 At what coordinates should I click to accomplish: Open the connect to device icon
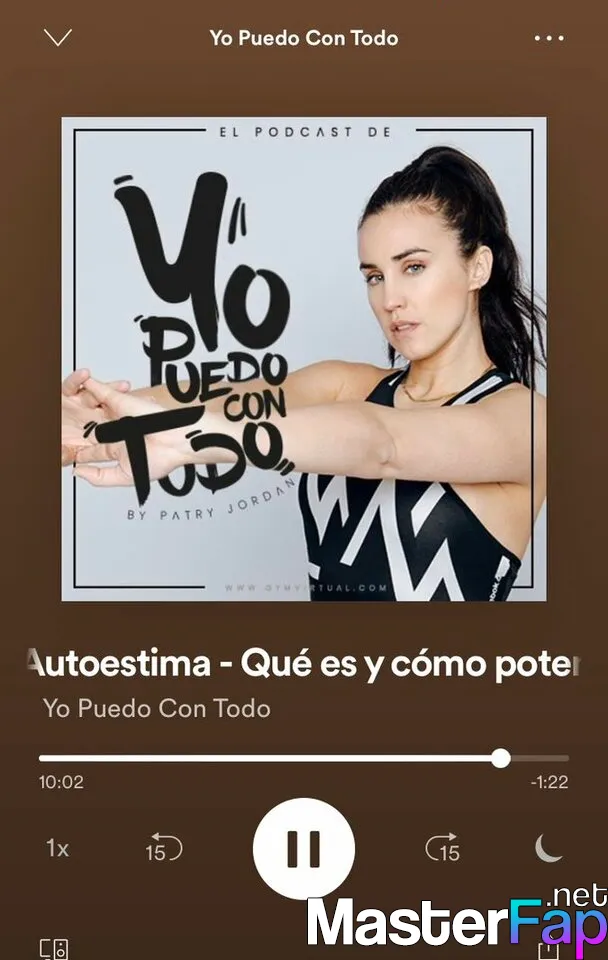tap(53, 948)
